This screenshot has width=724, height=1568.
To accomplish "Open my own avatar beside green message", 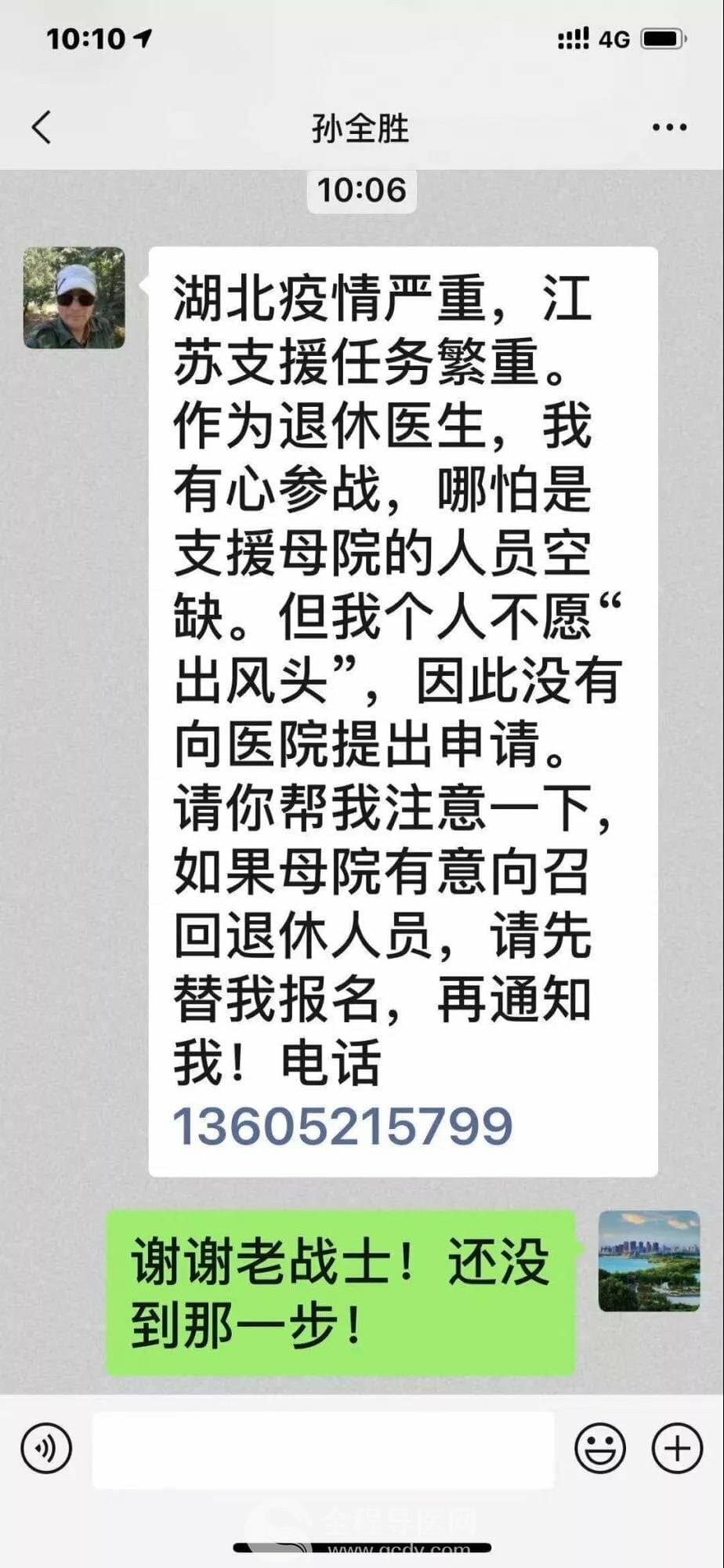I will 649,1261.
